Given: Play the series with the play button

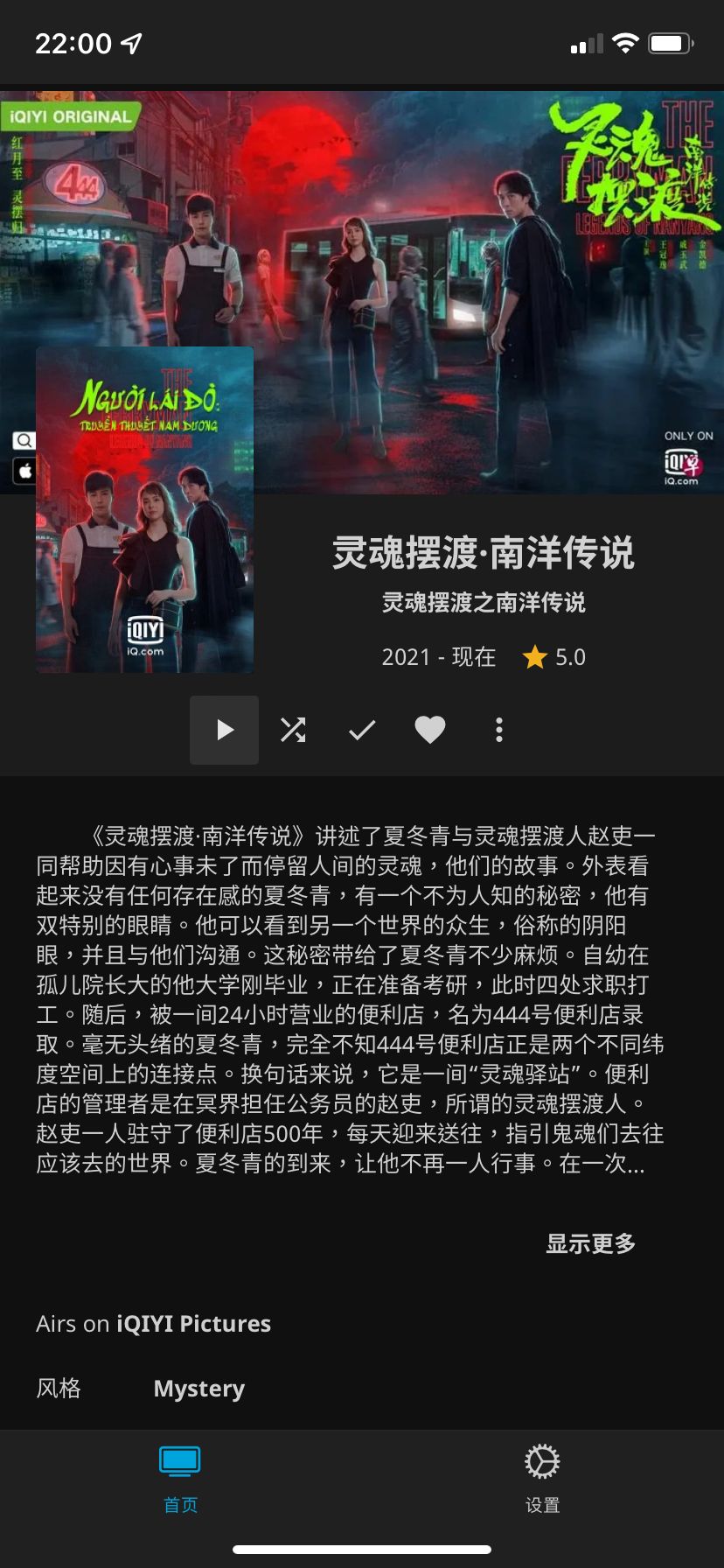Looking at the screenshot, I should pyautogui.click(x=224, y=730).
